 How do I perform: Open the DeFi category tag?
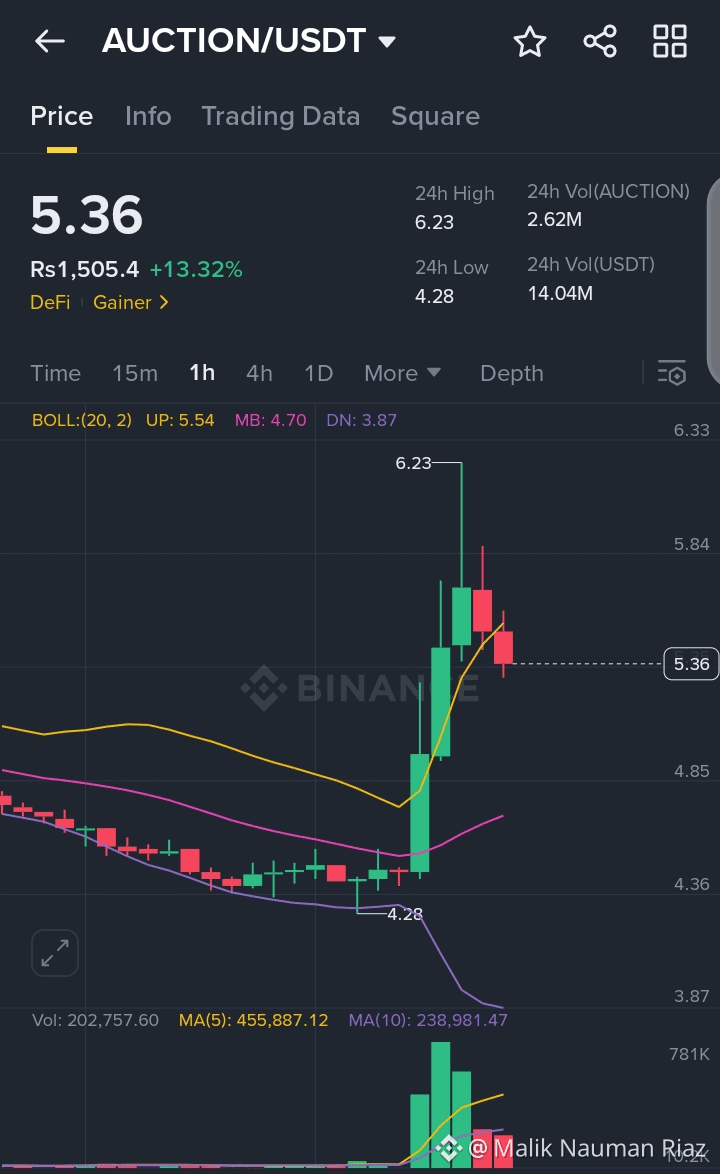(x=50, y=302)
